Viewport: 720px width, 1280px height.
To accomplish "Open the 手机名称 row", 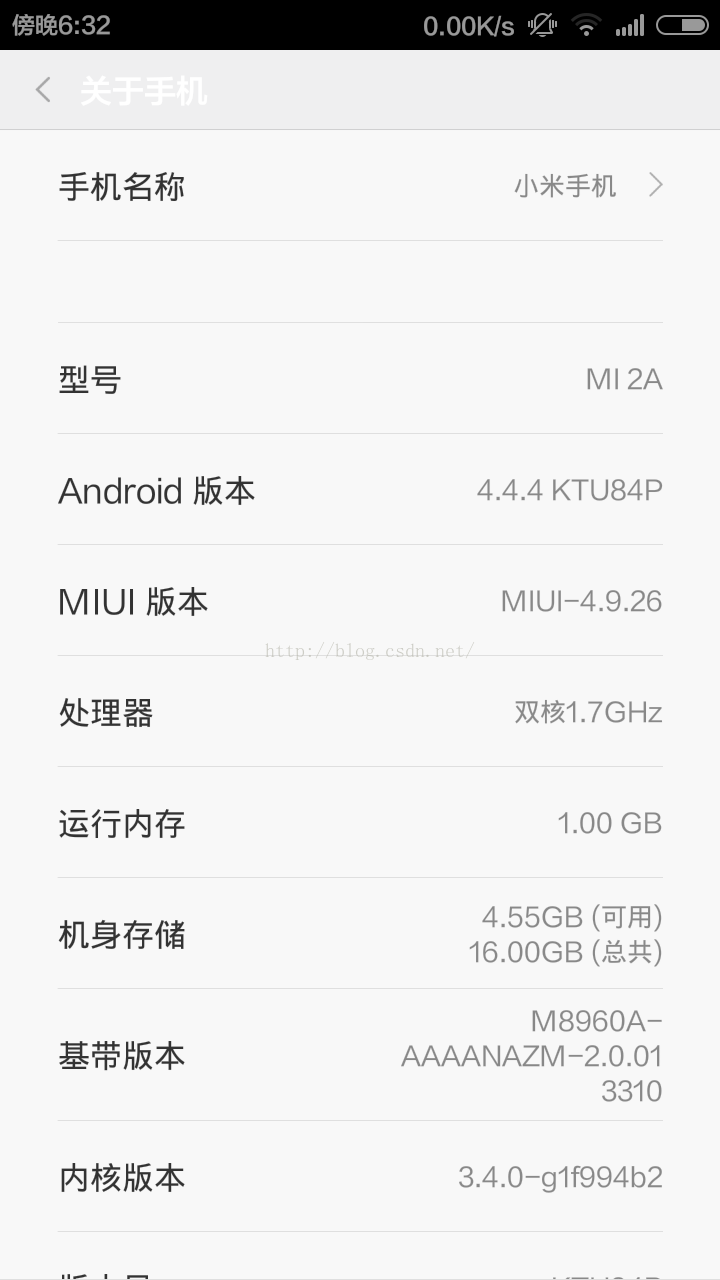I will tap(360, 186).
